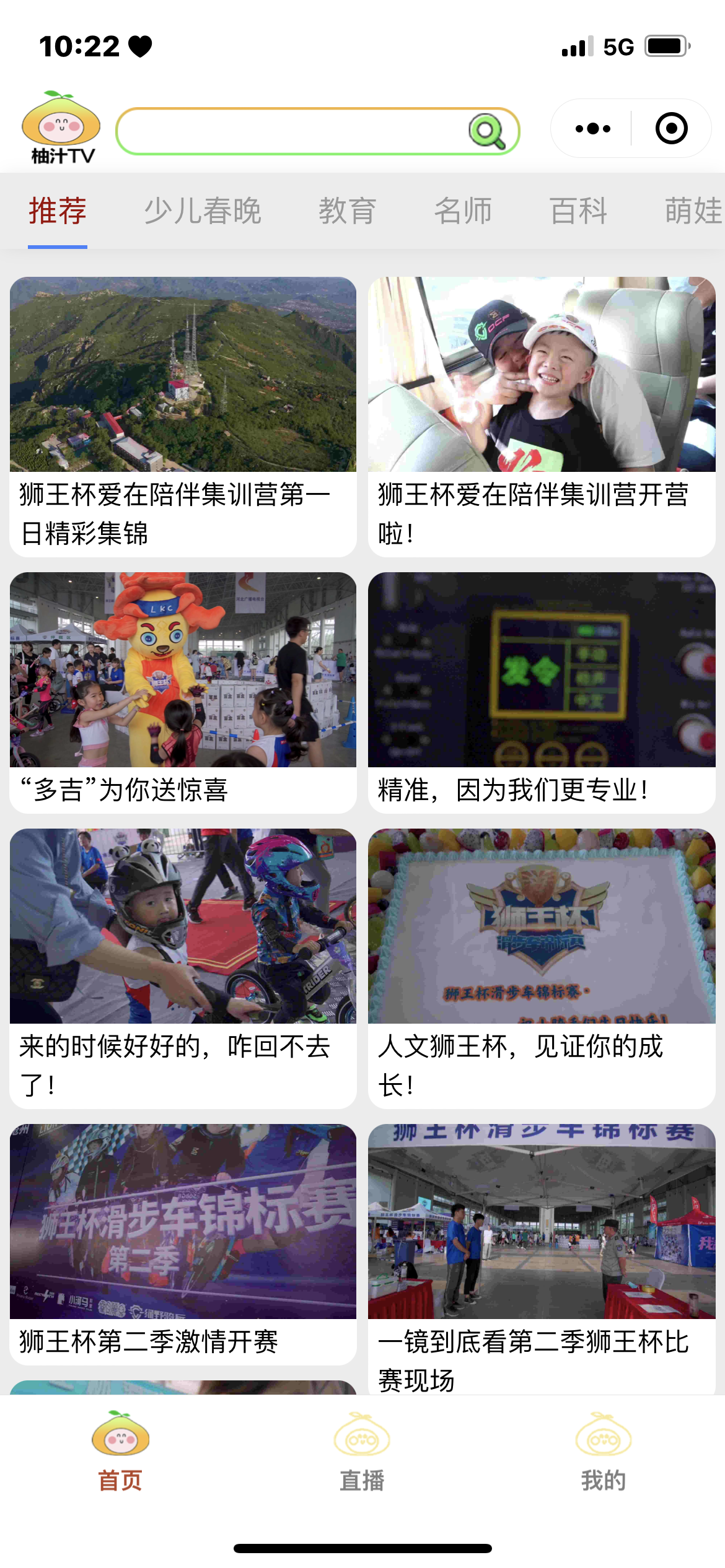Tap the magnifier search icon

click(487, 131)
